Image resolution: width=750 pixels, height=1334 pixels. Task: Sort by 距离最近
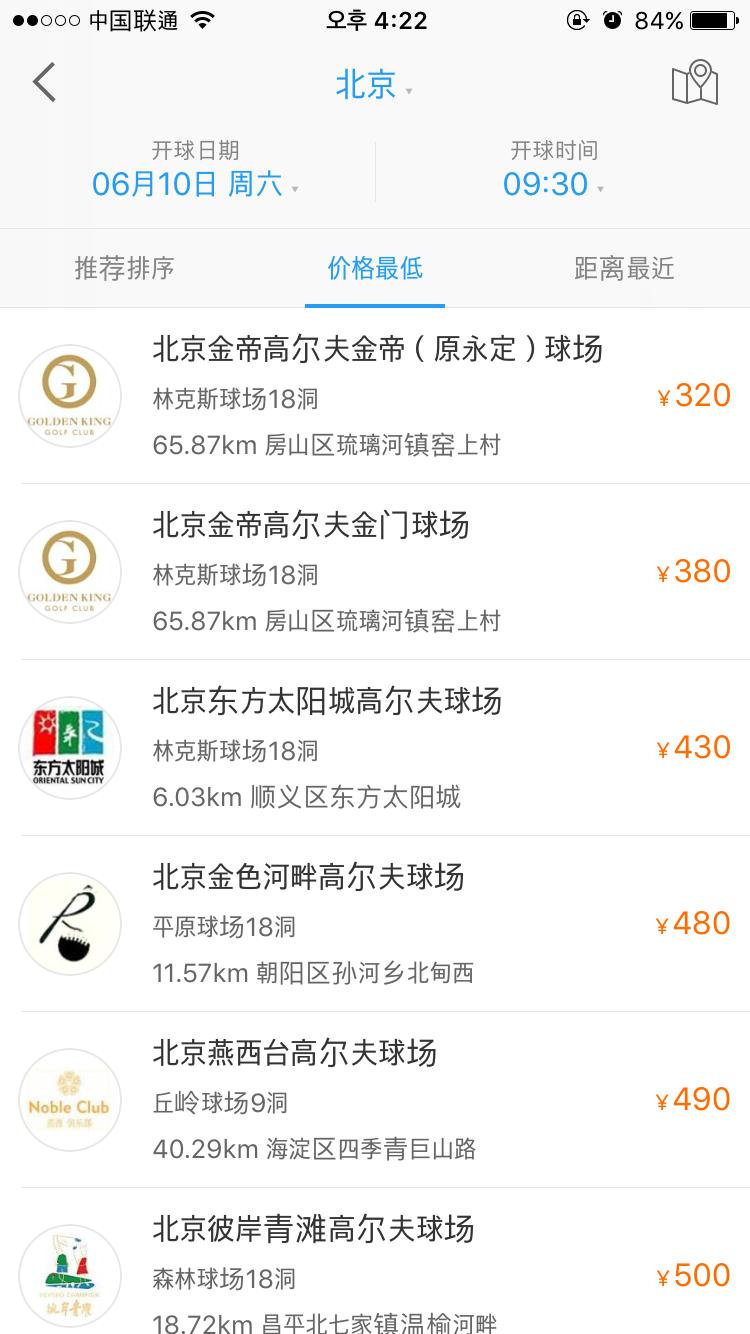624,268
